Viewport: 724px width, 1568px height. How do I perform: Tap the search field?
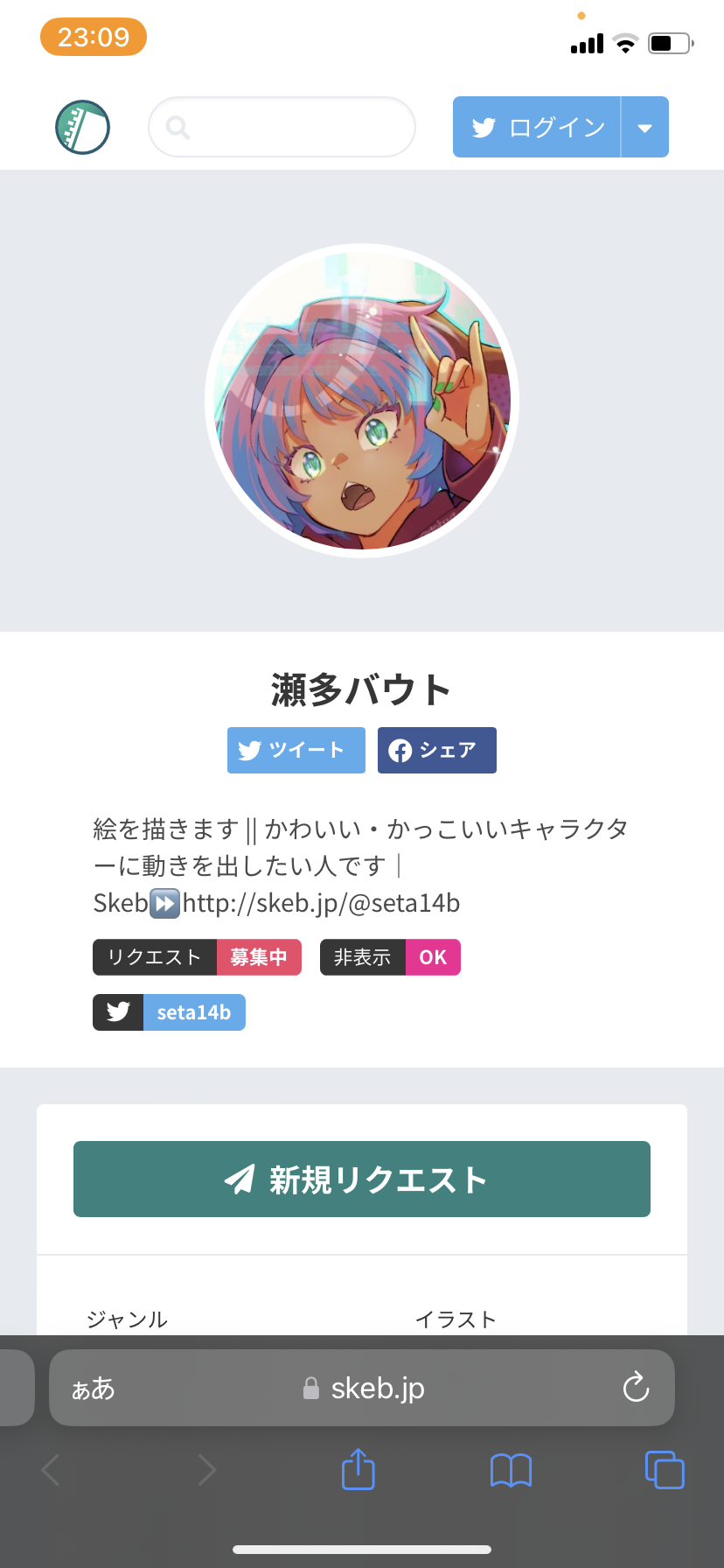click(x=282, y=127)
